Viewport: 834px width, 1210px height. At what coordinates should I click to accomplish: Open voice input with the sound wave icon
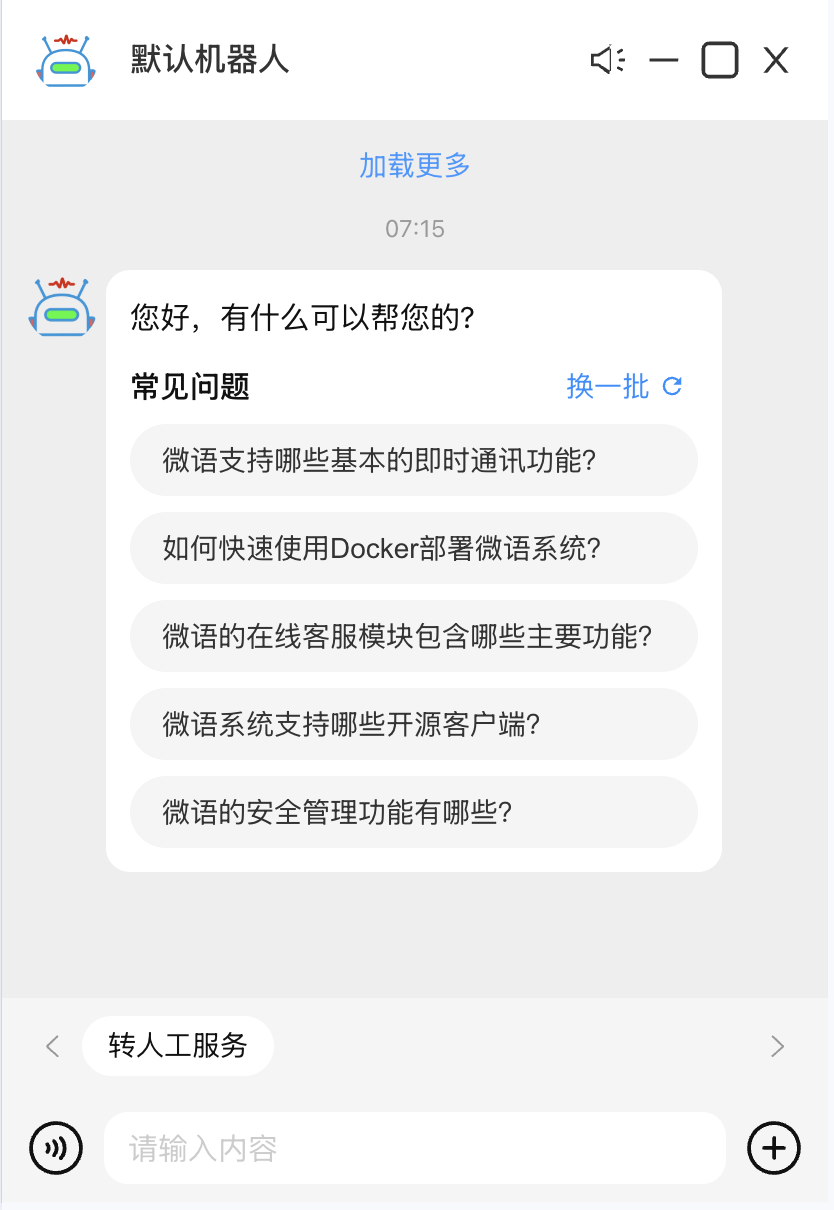coord(56,1148)
